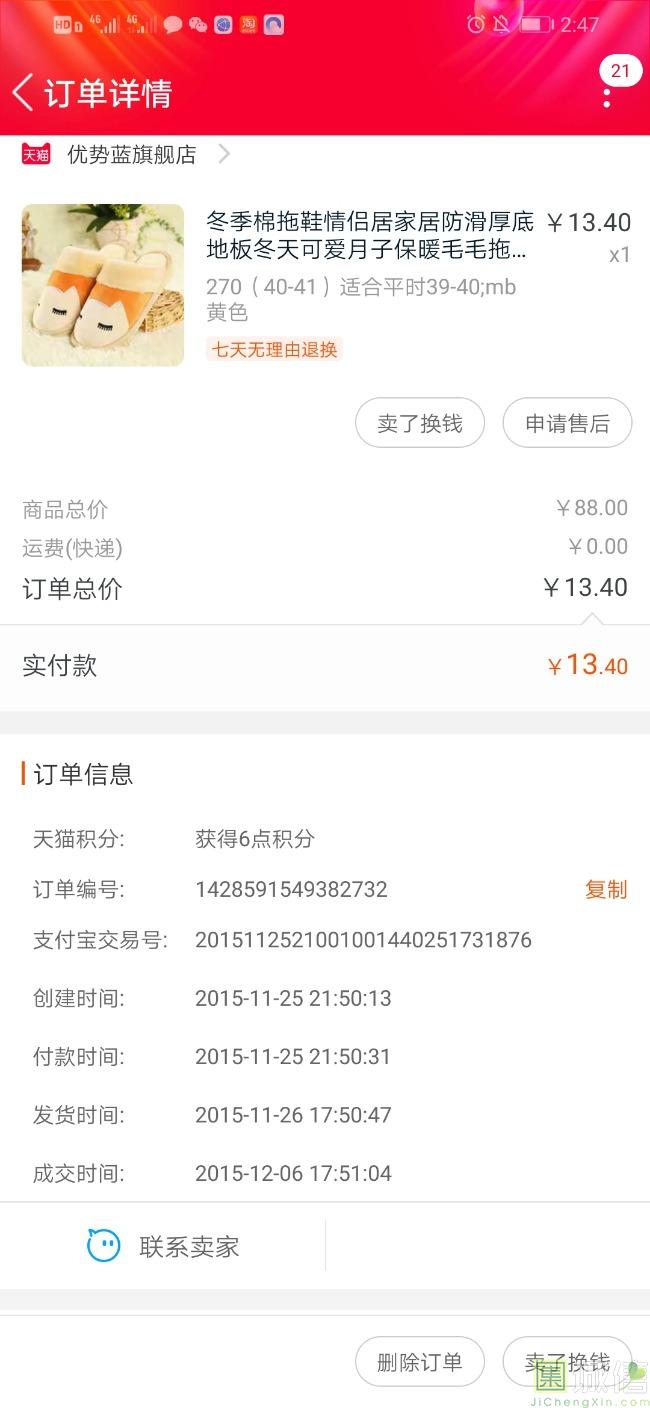Open the 优势蓝旗舰店 store page

click(132, 155)
